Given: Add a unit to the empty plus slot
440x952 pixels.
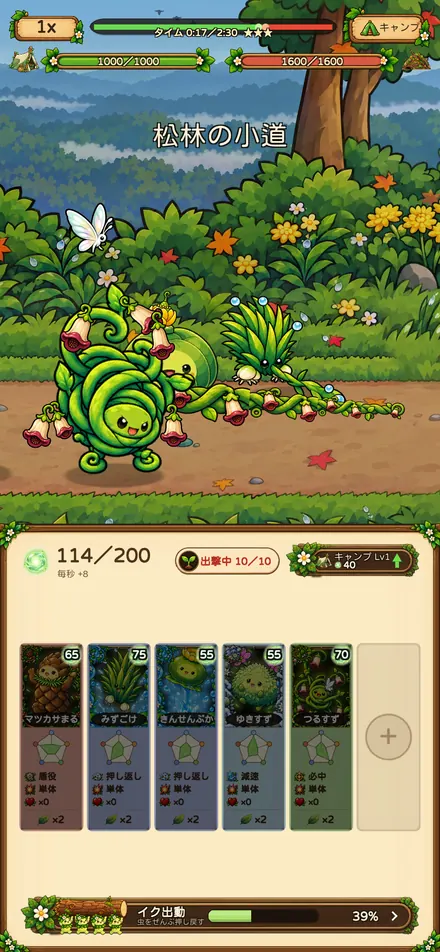Looking at the screenshot, I should [x=388, y=737].
